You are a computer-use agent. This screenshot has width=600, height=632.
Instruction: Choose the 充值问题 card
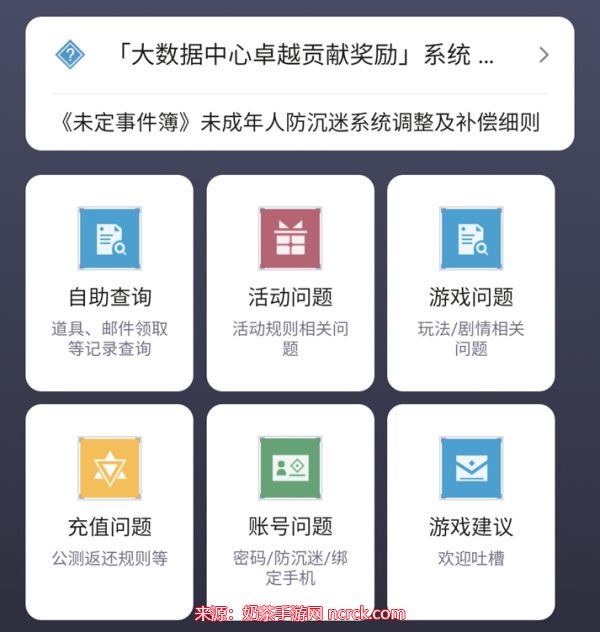click(109, 510)
